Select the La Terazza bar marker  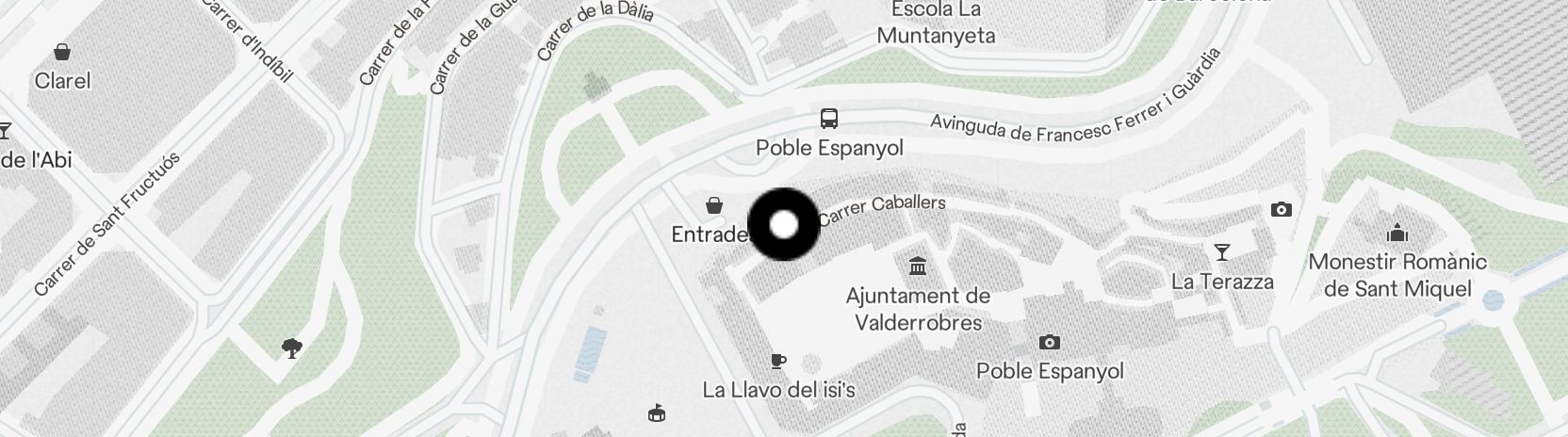pos(1222,251)
